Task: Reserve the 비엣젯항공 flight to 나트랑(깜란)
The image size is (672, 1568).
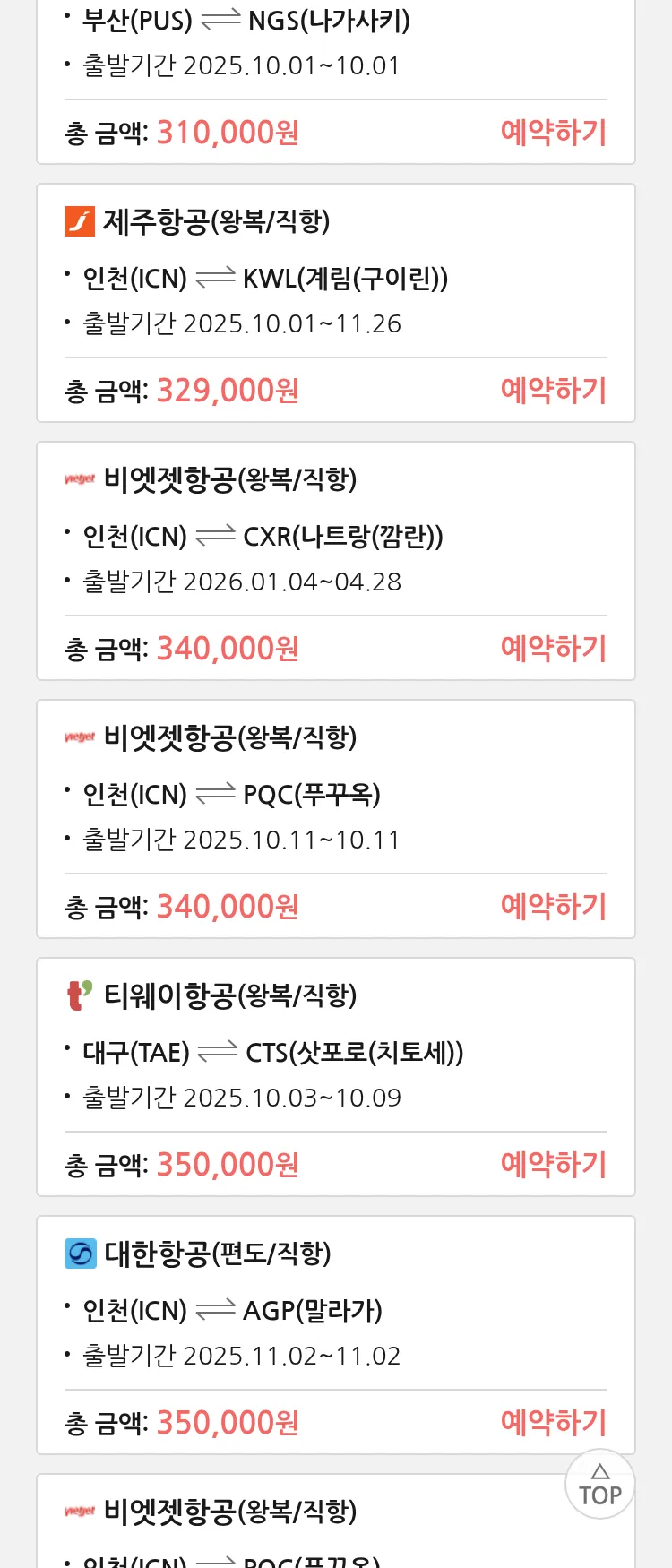Action: [553, 649]
